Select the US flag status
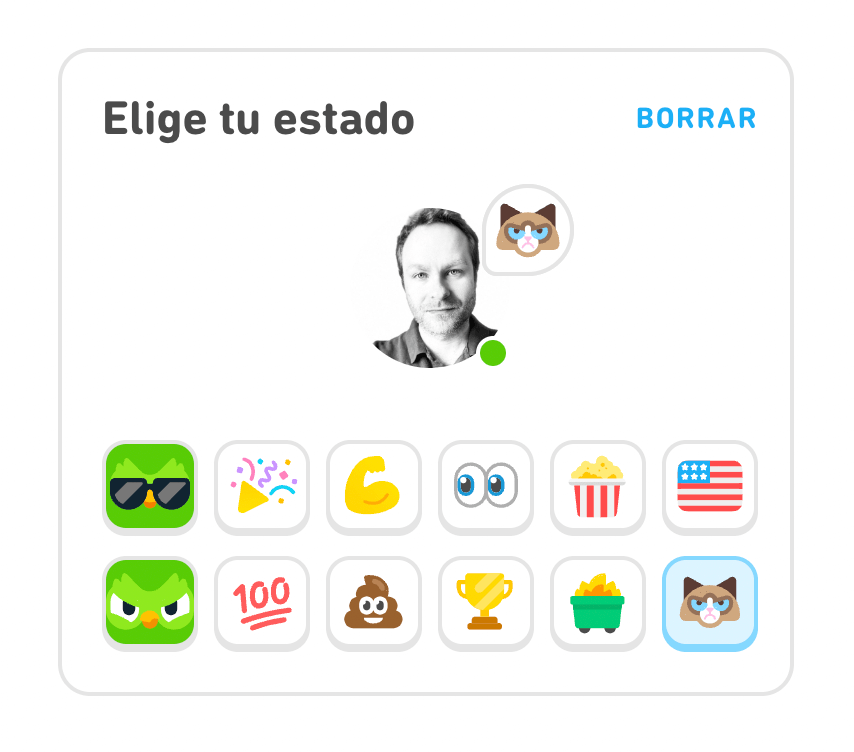 tap(710, 486)
